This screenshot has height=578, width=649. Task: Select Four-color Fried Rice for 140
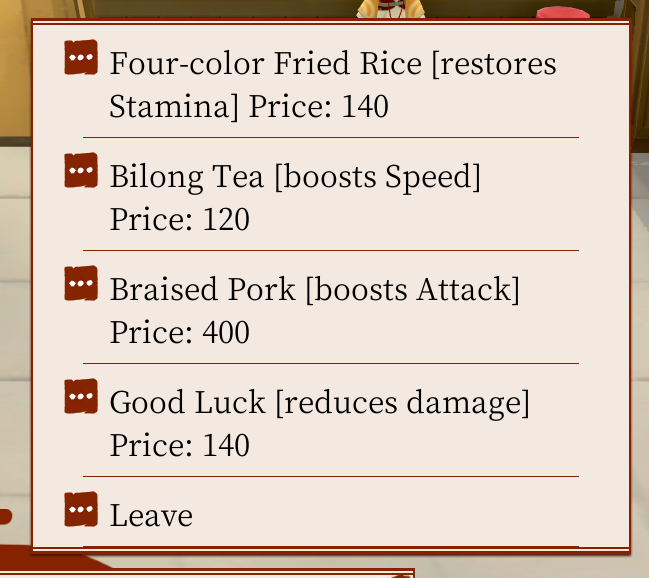330,84
